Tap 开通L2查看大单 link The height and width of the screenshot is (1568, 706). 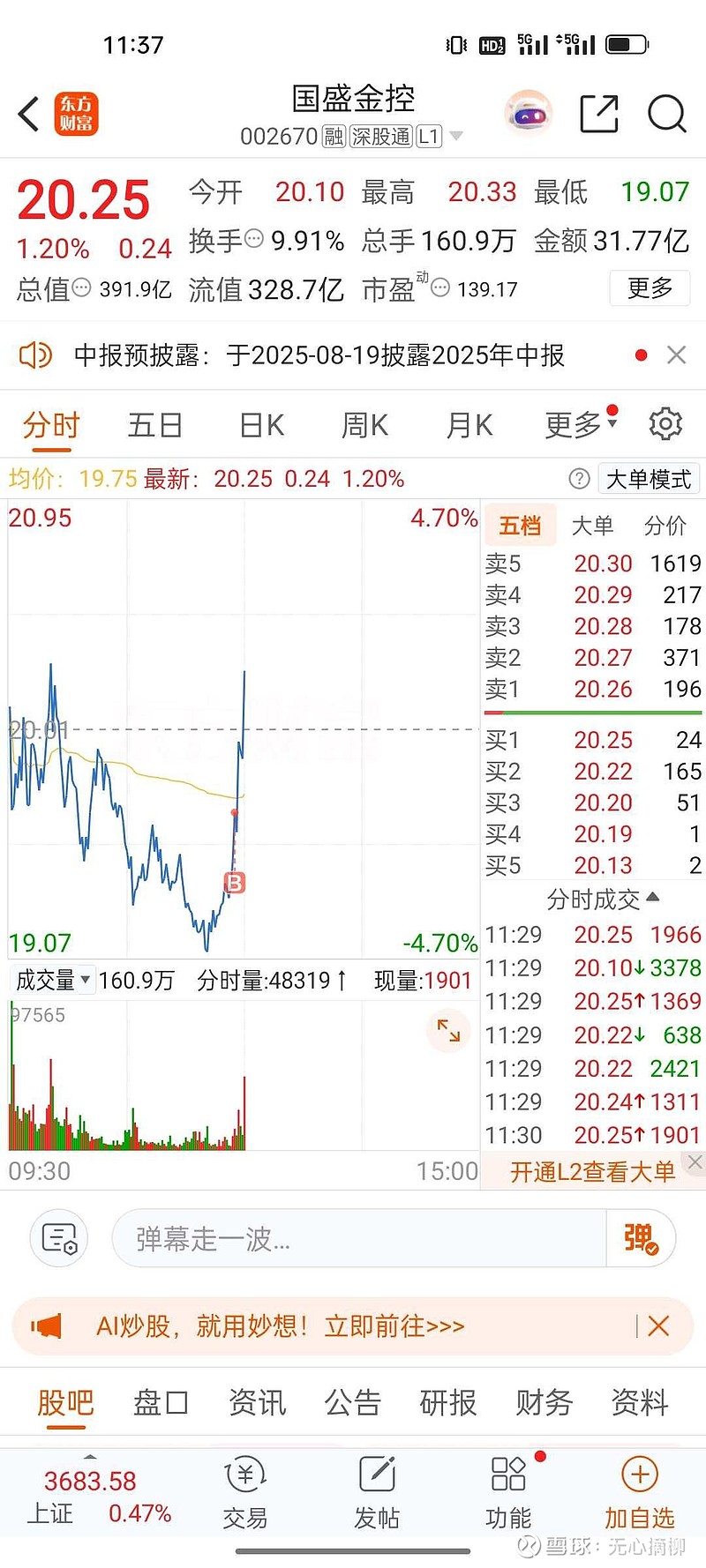[x=592, y=1171]
